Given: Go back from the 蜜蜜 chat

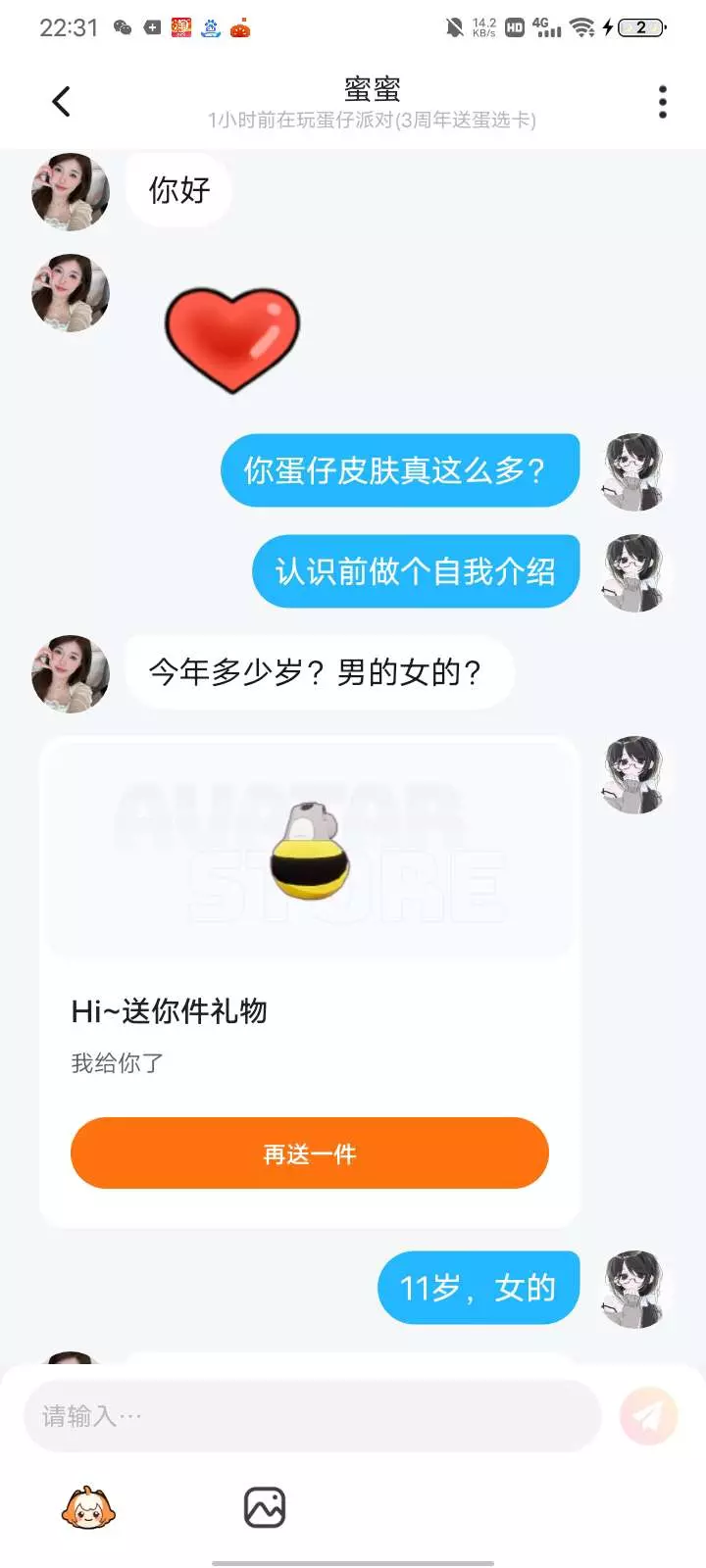Looking at the screenshot, I should 61,102.
